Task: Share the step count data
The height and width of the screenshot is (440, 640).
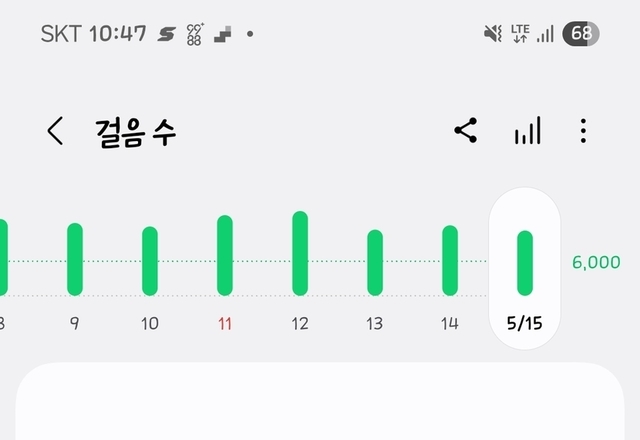Action: [466, 131]
